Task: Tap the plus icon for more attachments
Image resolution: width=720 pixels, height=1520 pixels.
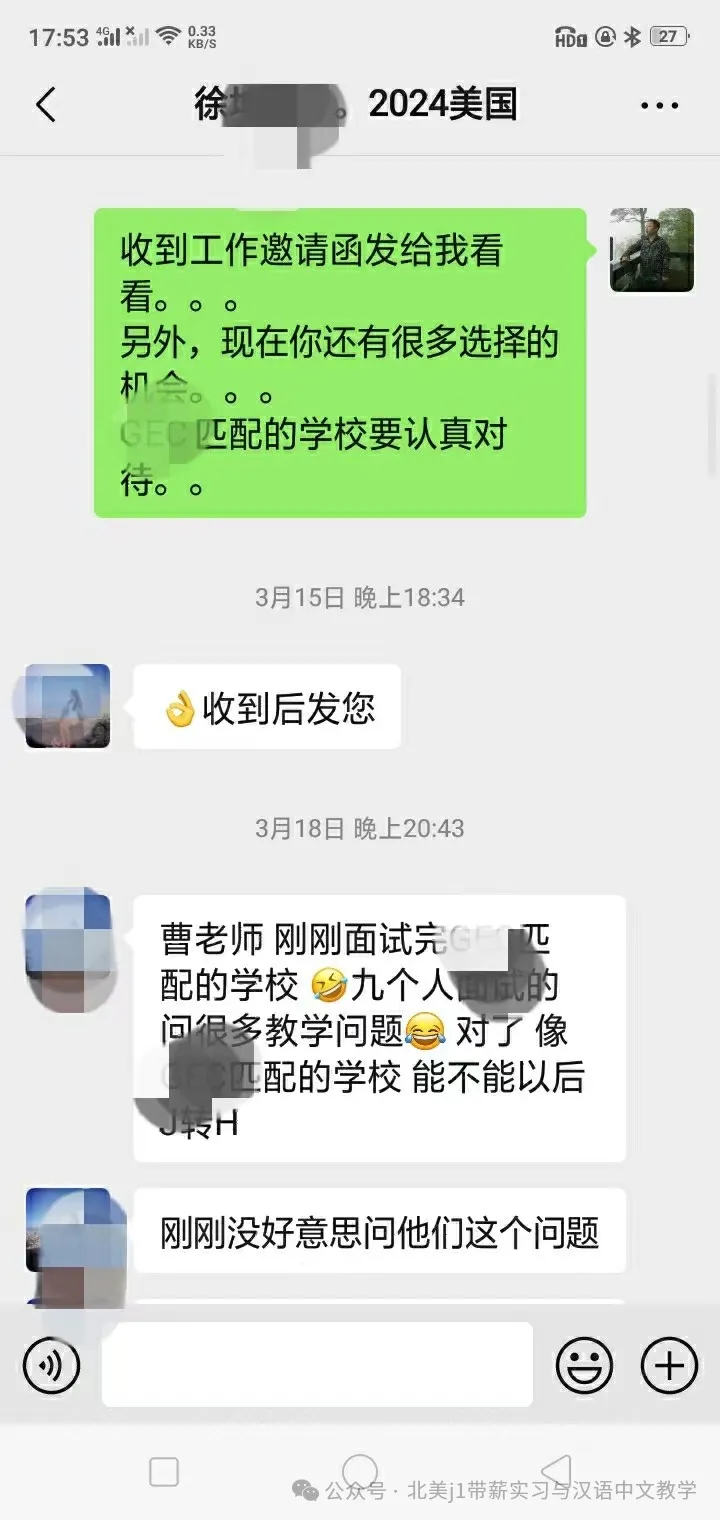Action: (x=666, y=1364)
